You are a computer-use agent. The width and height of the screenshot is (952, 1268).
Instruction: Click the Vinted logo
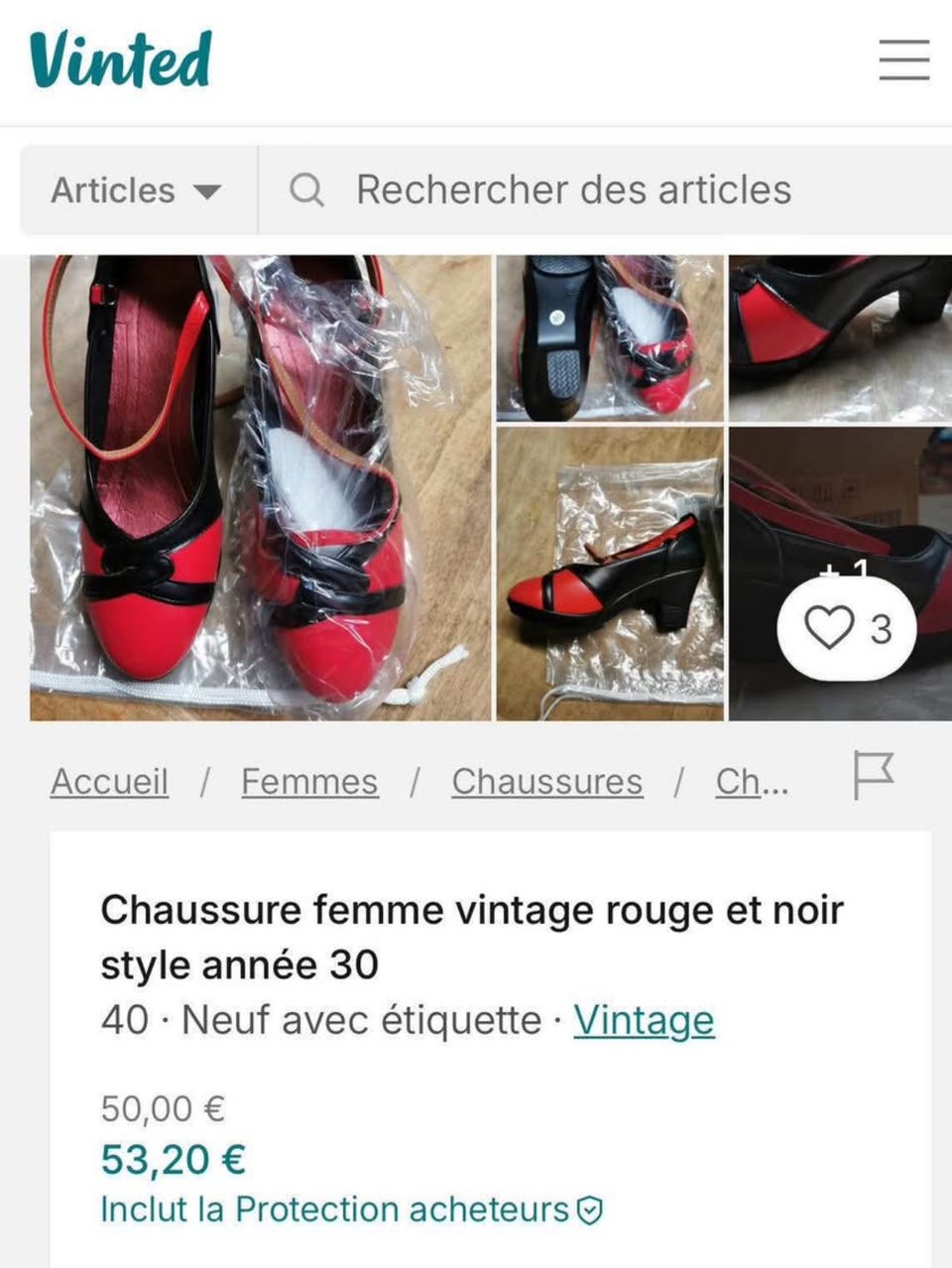click(119, 60)
